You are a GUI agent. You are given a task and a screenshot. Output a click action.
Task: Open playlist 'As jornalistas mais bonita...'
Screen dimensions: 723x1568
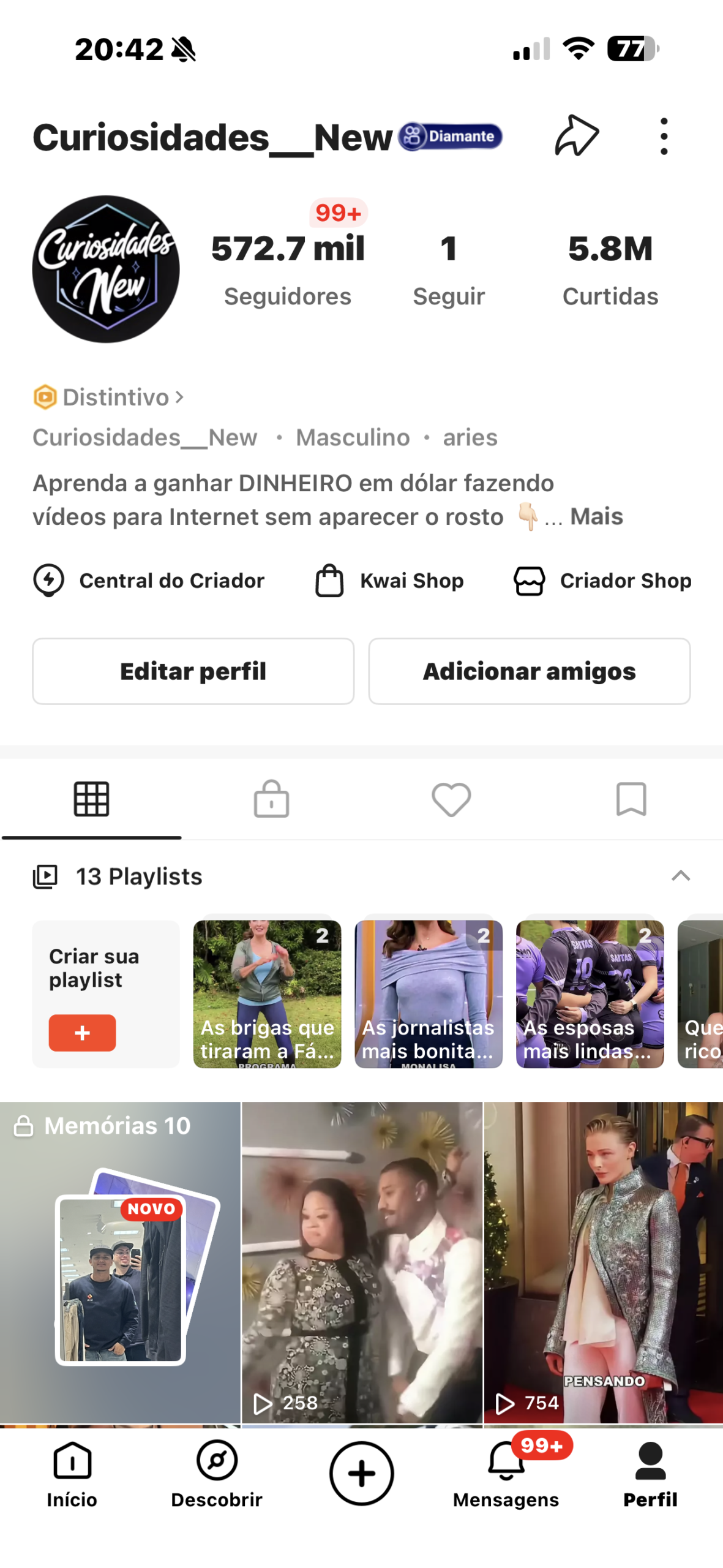pos(429,993)
